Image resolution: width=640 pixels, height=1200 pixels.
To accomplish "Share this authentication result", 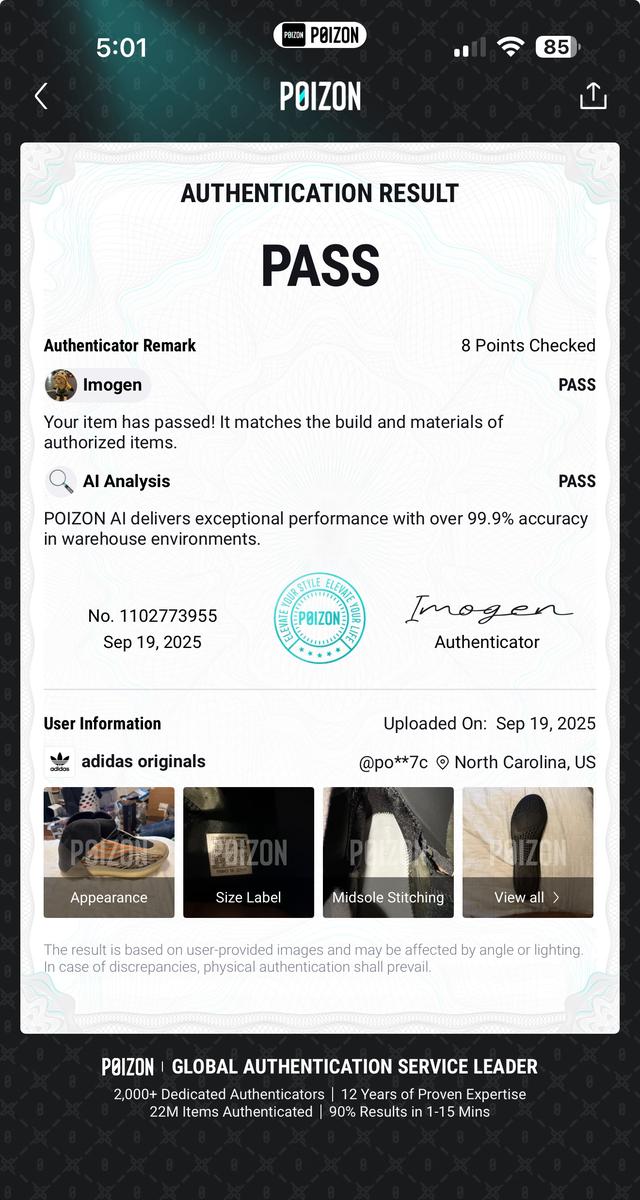I will 593,96.
